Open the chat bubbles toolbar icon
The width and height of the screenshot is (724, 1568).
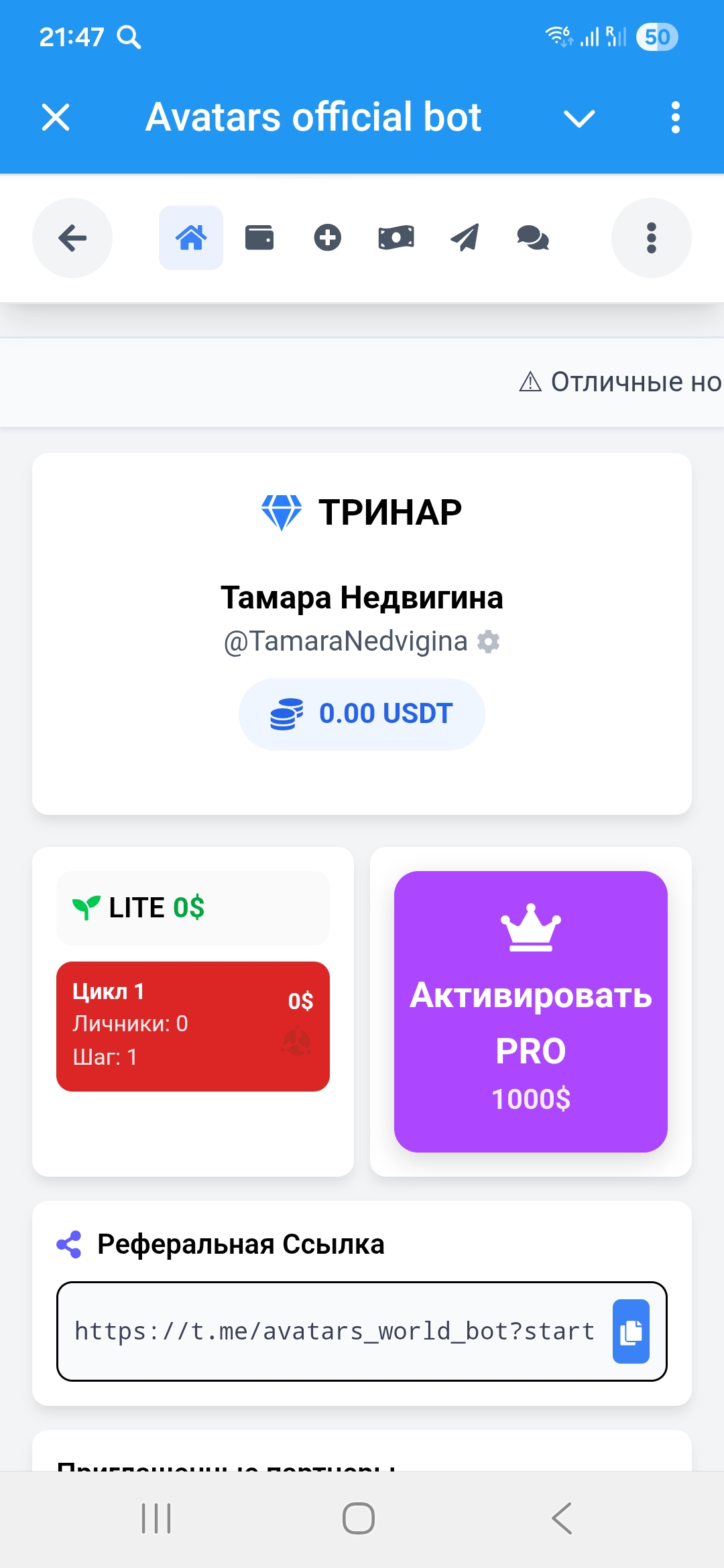click(533, 238)
